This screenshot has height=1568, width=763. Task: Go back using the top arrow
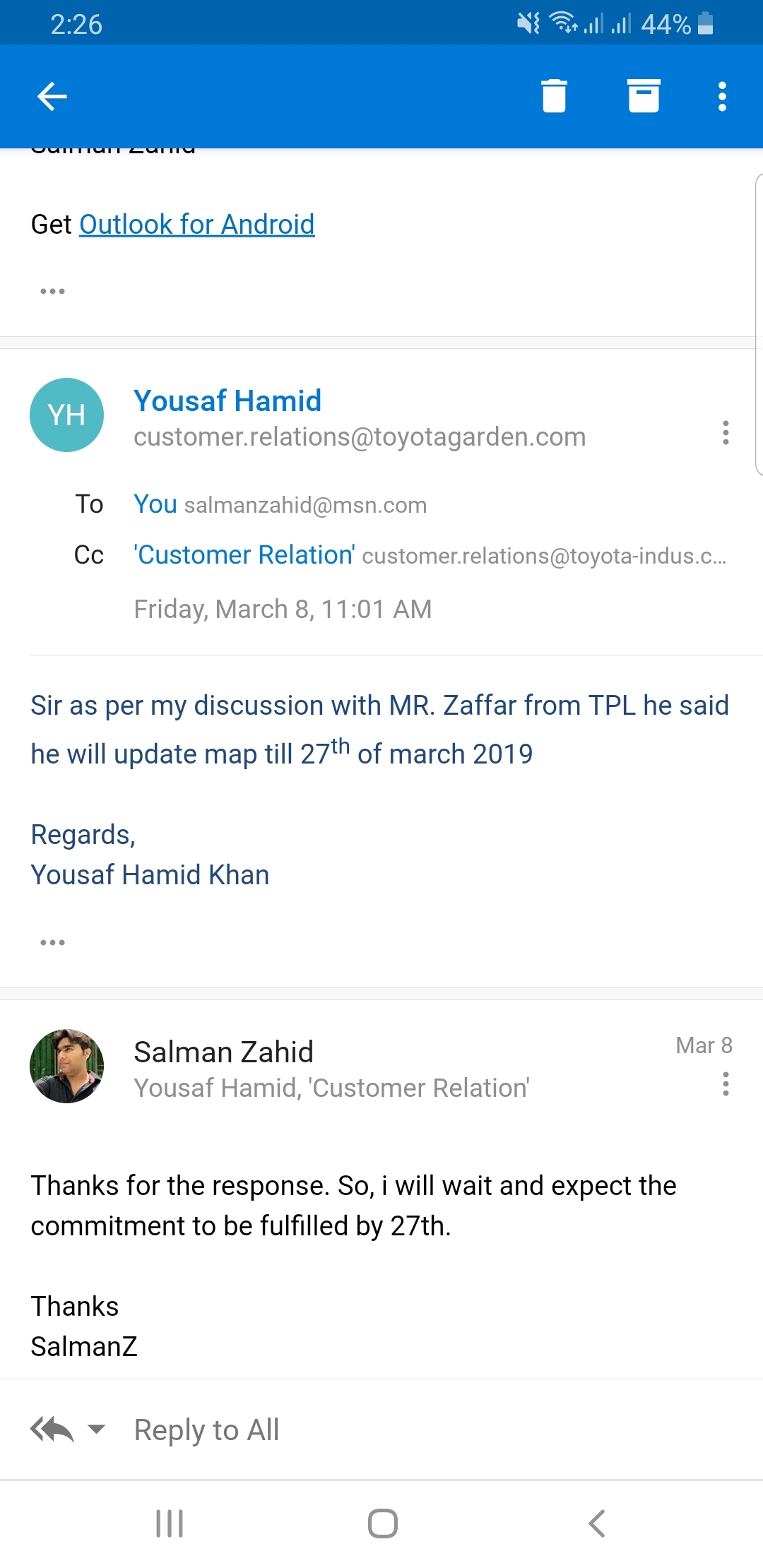pos(52,97)
